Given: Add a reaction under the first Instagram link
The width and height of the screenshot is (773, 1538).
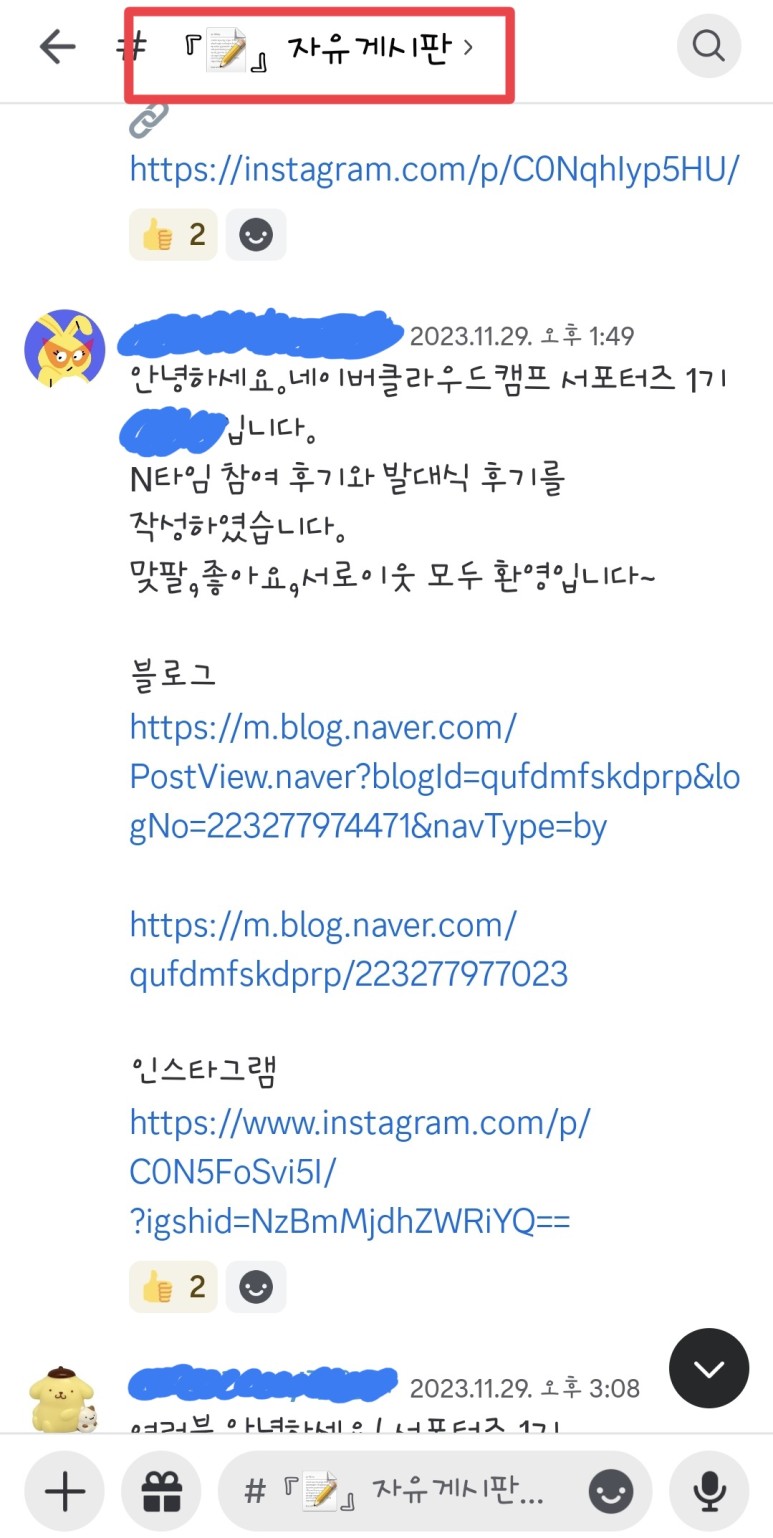Looking at the screenshot, I should pyautogui.click(x=256, y=235).
